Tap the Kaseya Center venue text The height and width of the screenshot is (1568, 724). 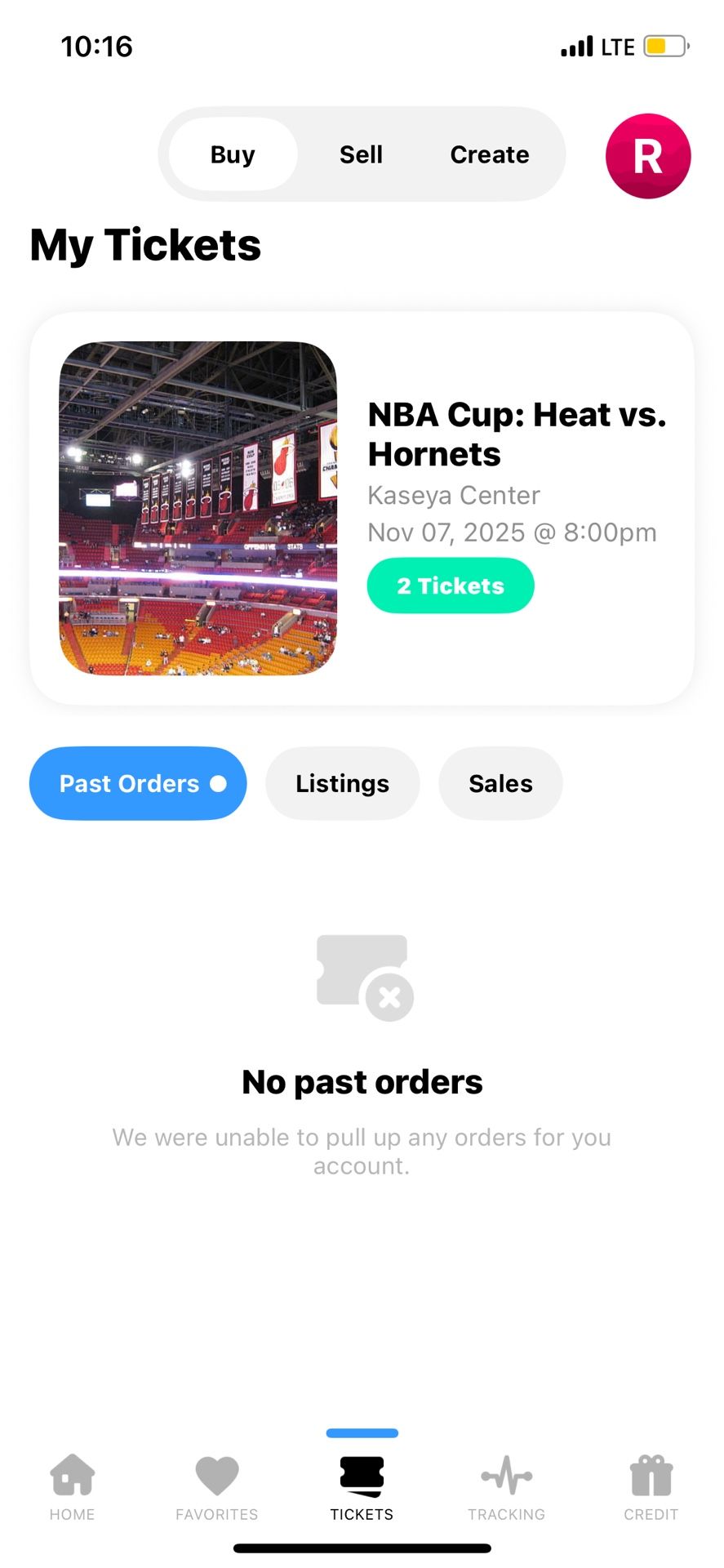tap(453, 495)
